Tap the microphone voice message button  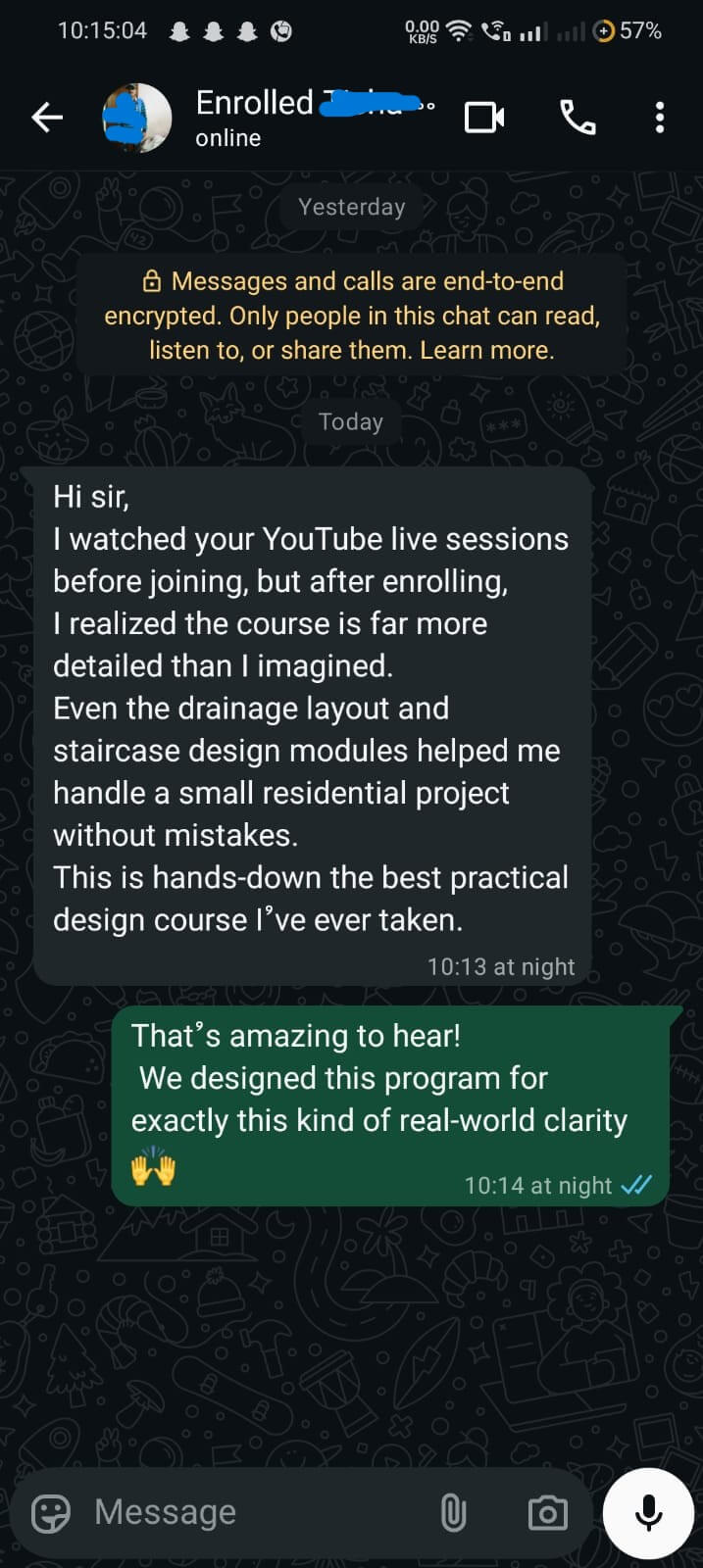click(x=648, y=1513)
